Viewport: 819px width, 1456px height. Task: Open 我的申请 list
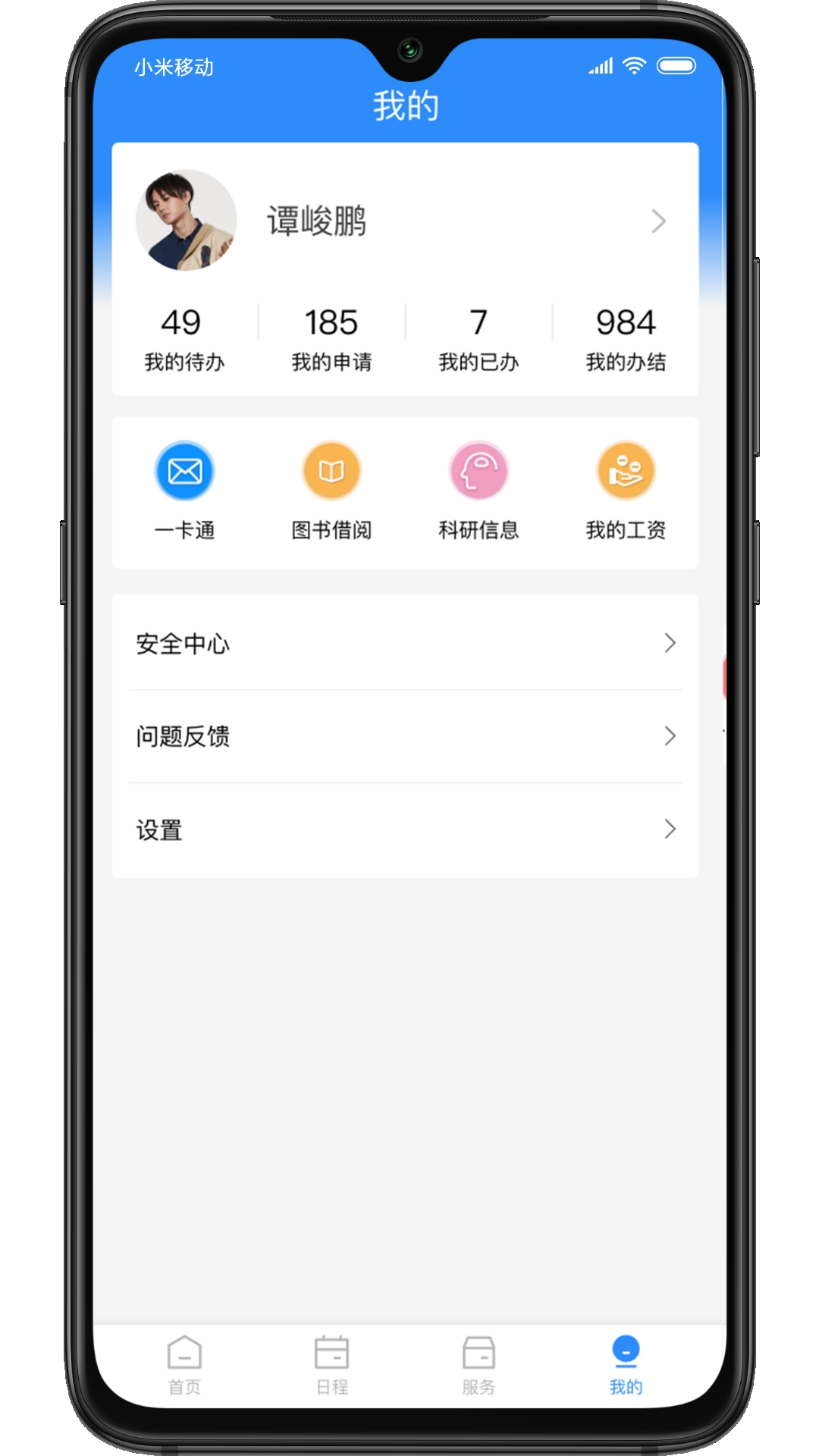(331, 340)
